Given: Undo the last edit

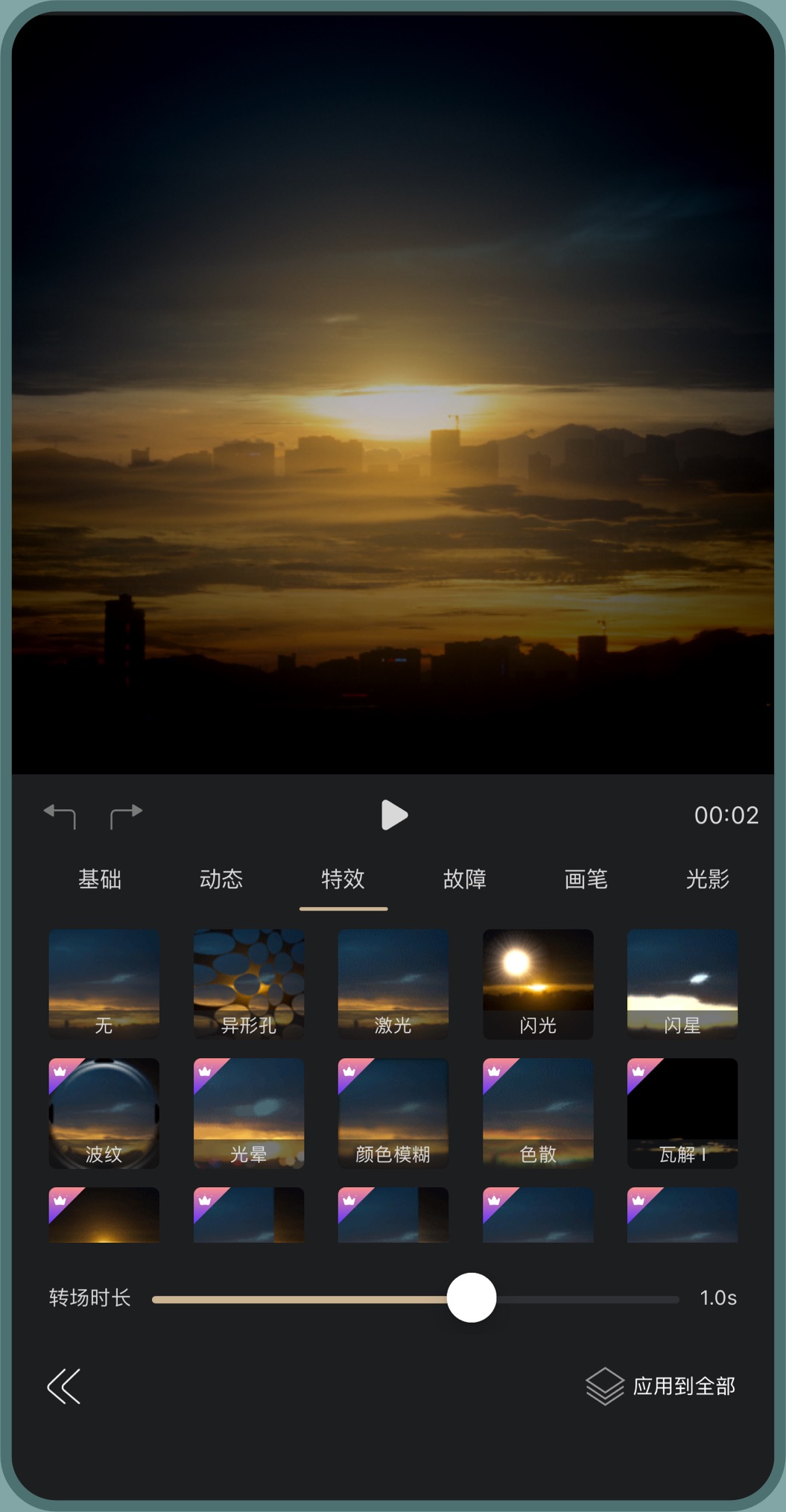Looking at the screenshot, I should tap(60, 816).
